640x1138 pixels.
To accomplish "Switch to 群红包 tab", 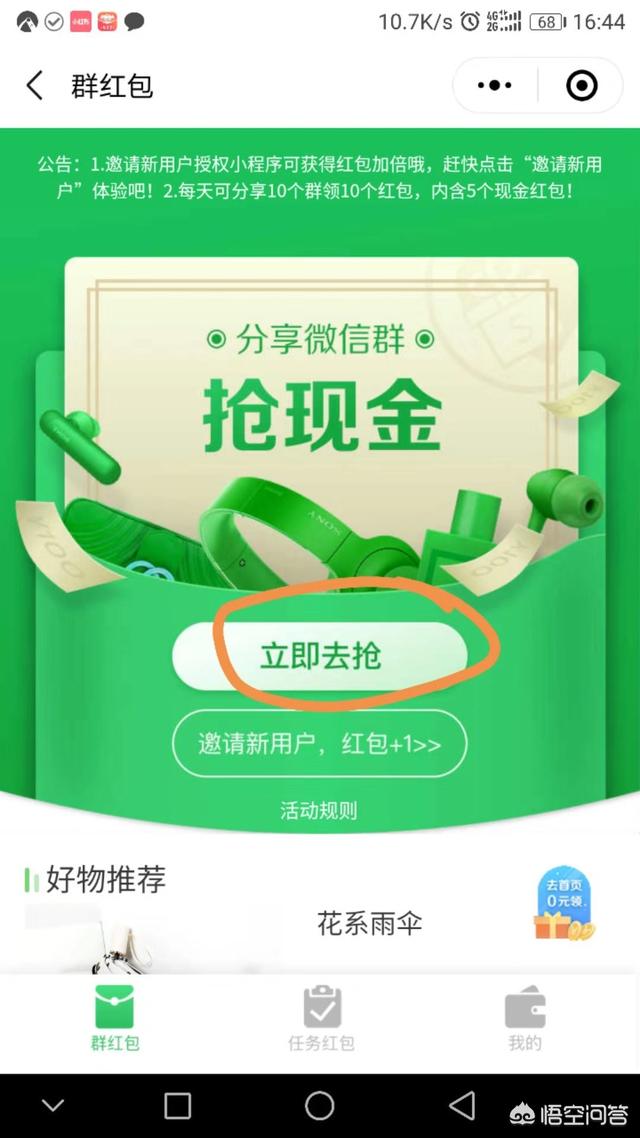I will 114,1020.
